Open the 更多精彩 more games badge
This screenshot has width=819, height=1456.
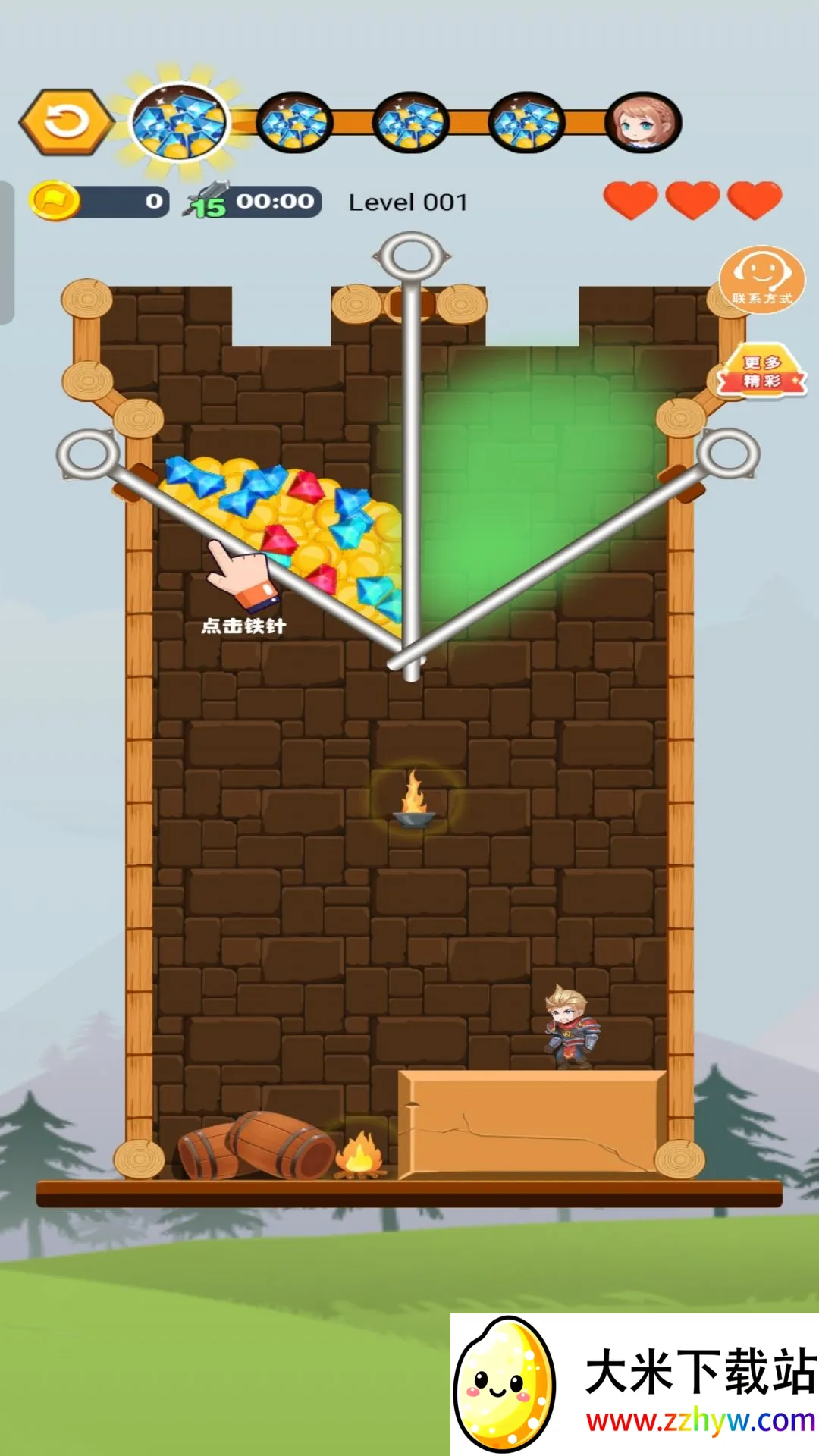pos(761,372)
